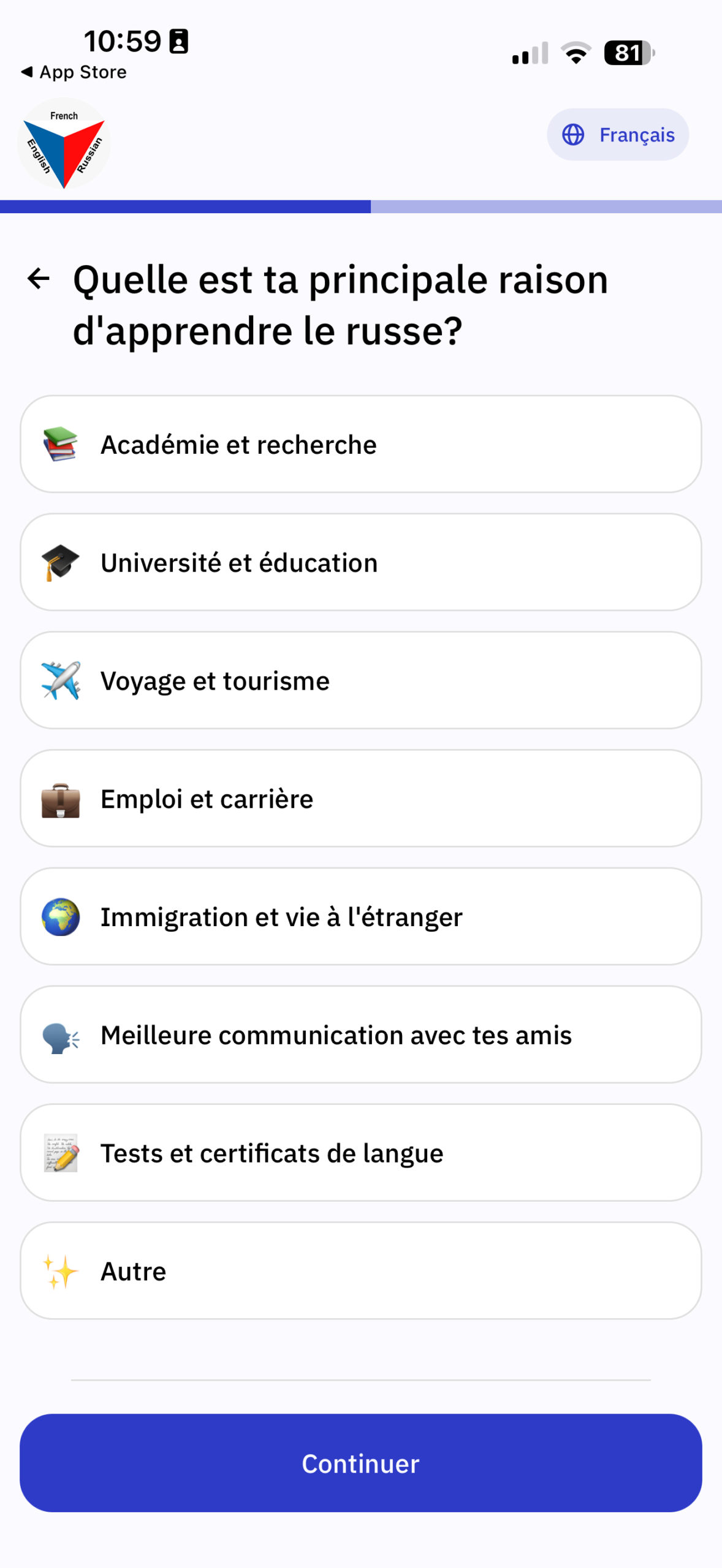Pick Tests et certificats de langue

pyautogui.click(x=360, y=1153)
